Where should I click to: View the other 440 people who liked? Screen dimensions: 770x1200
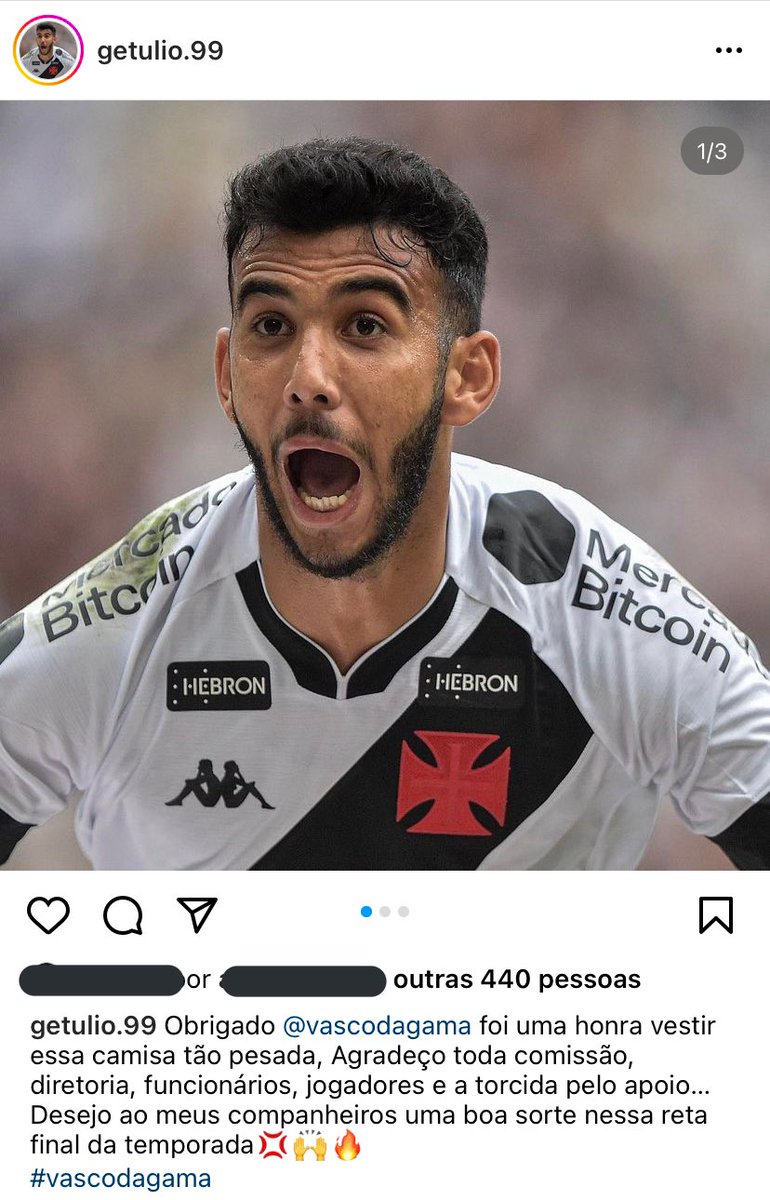coord(517,980)
